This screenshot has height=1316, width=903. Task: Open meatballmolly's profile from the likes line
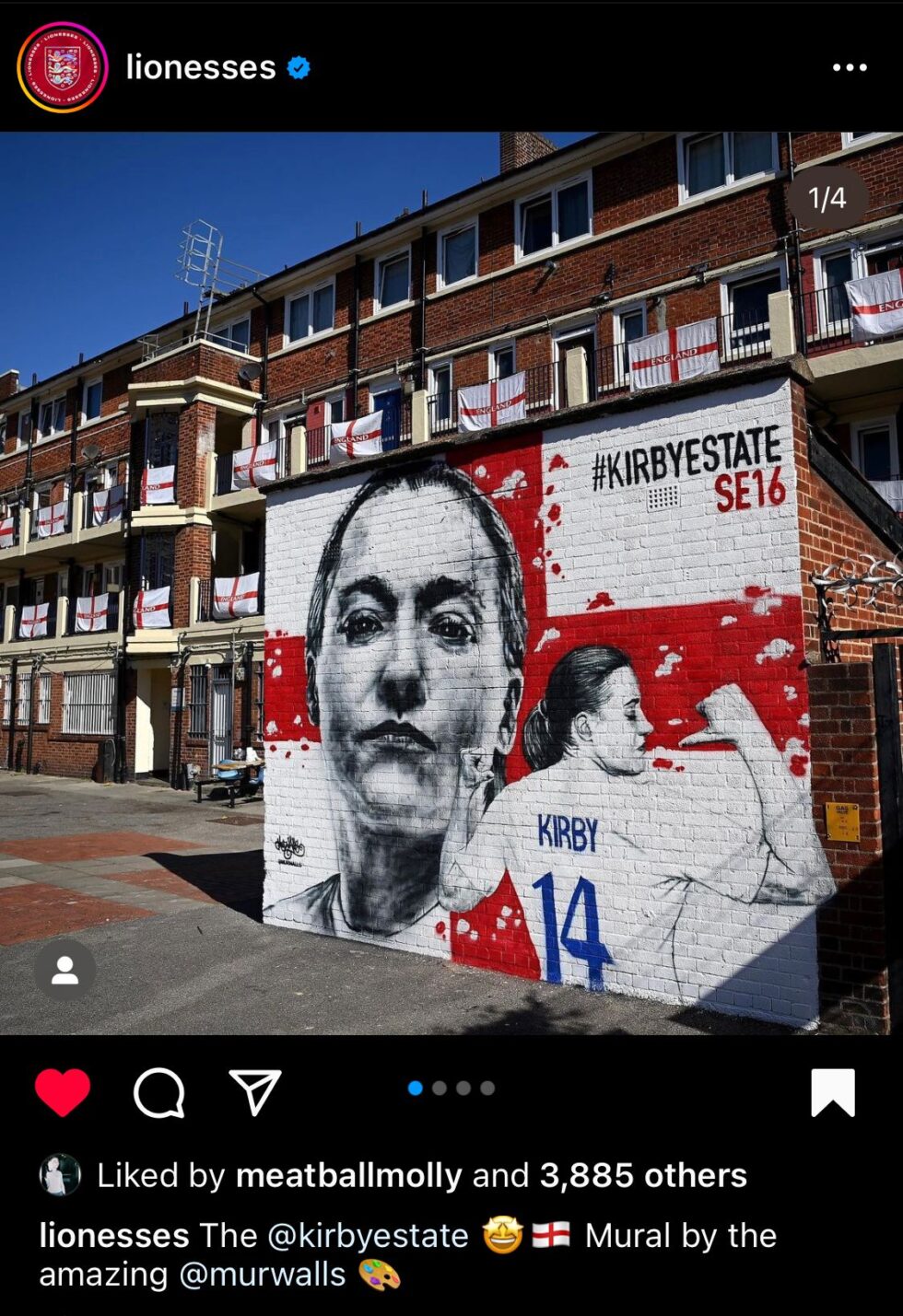click(x=348, y=1175)
